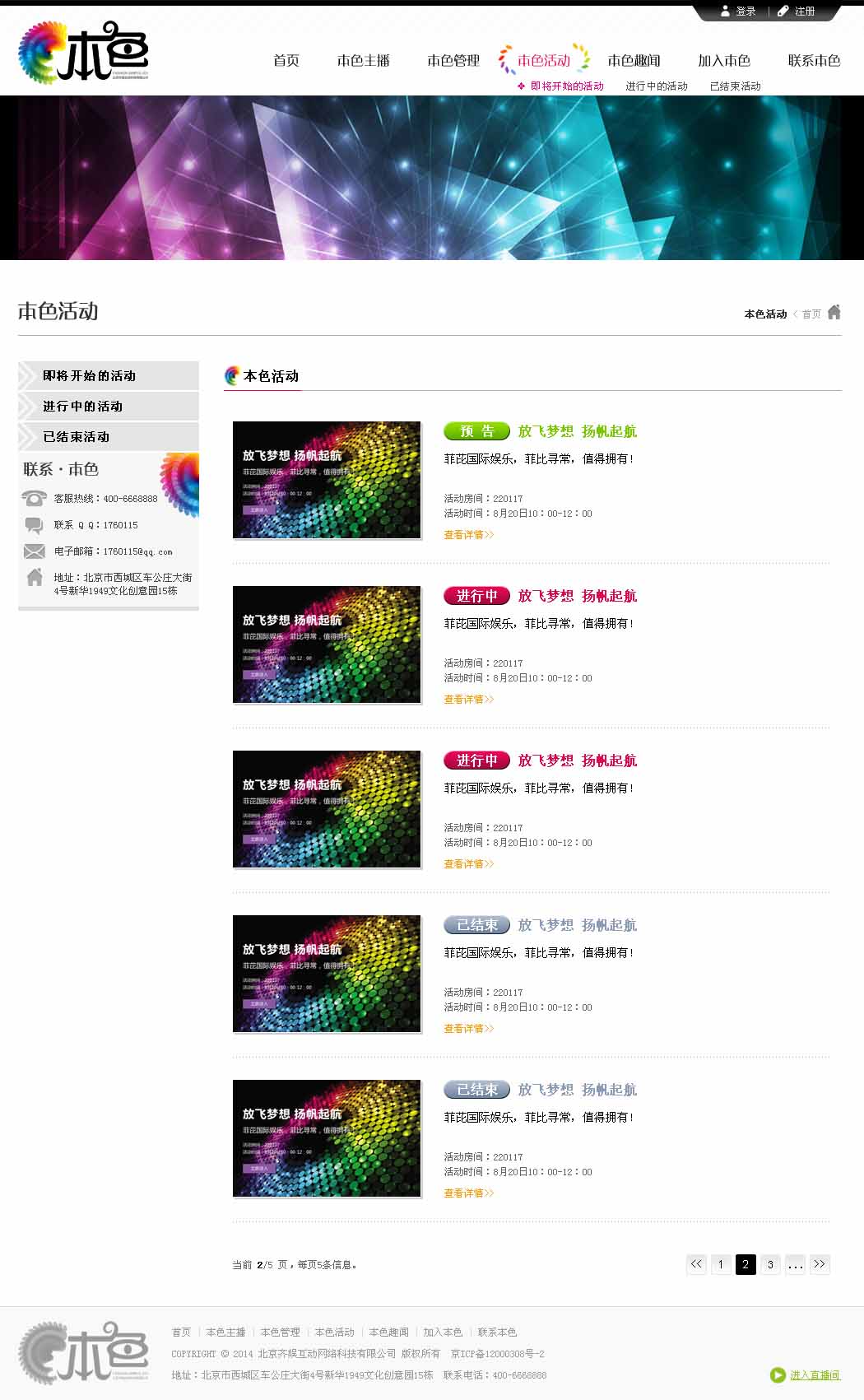Go to page 3 in pagination
The width and height of the screenshot is (864, 1400).
(x=770, y=1265)
